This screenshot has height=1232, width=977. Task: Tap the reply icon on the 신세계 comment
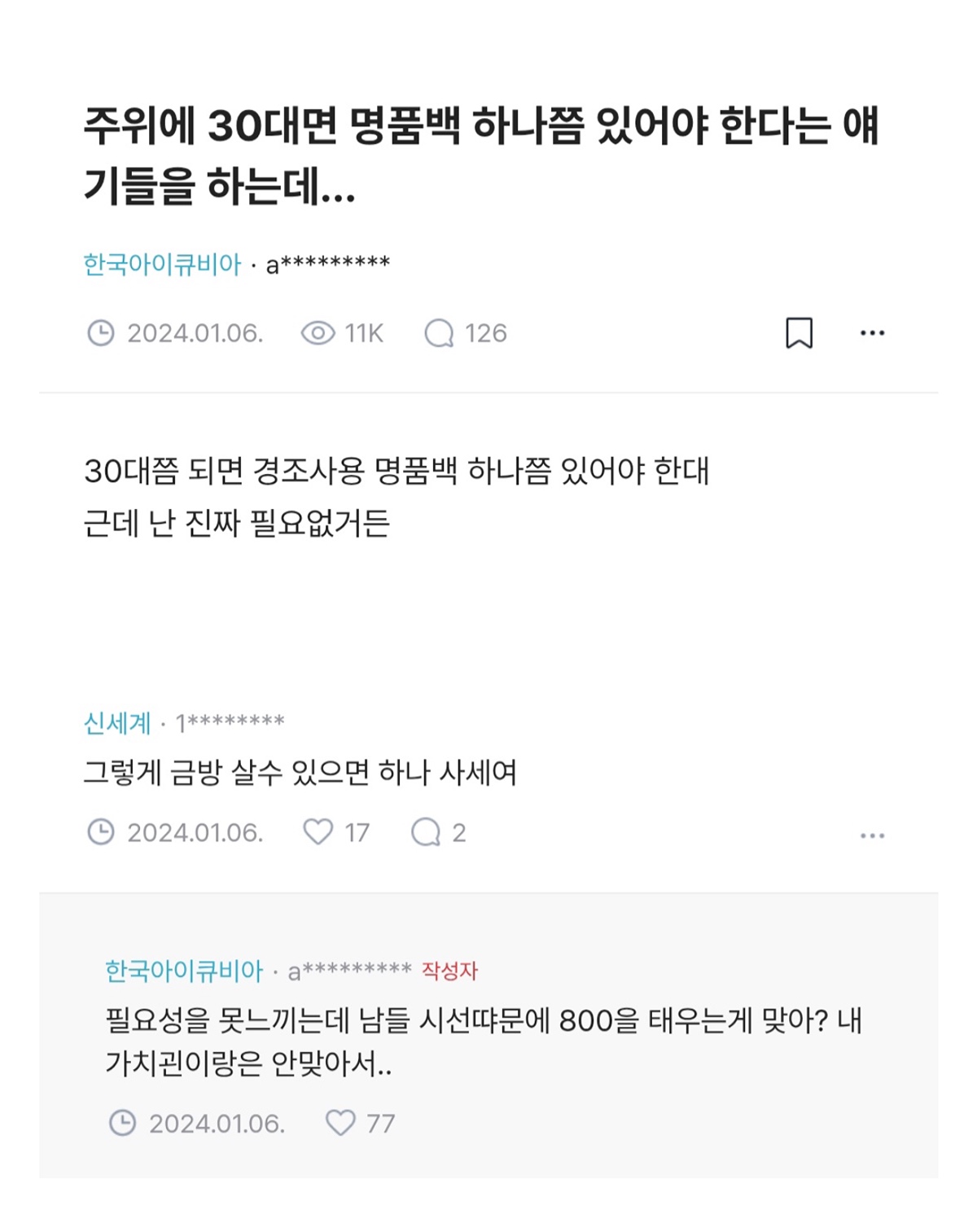[426, 832]
